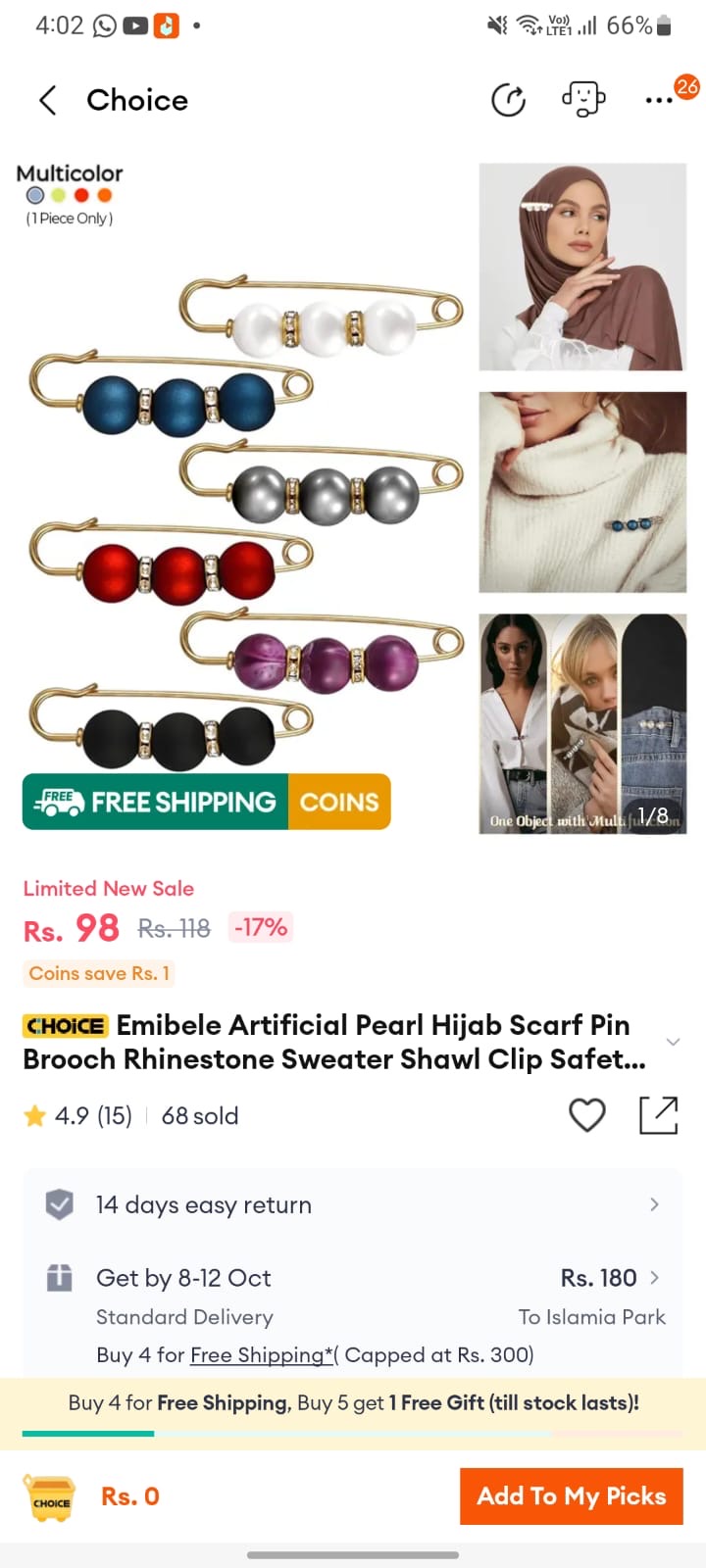The image size is (706, 1568).
Task: View delivery options for Rs. 180
Action: pyautogui.click(x=610, y=1278)
